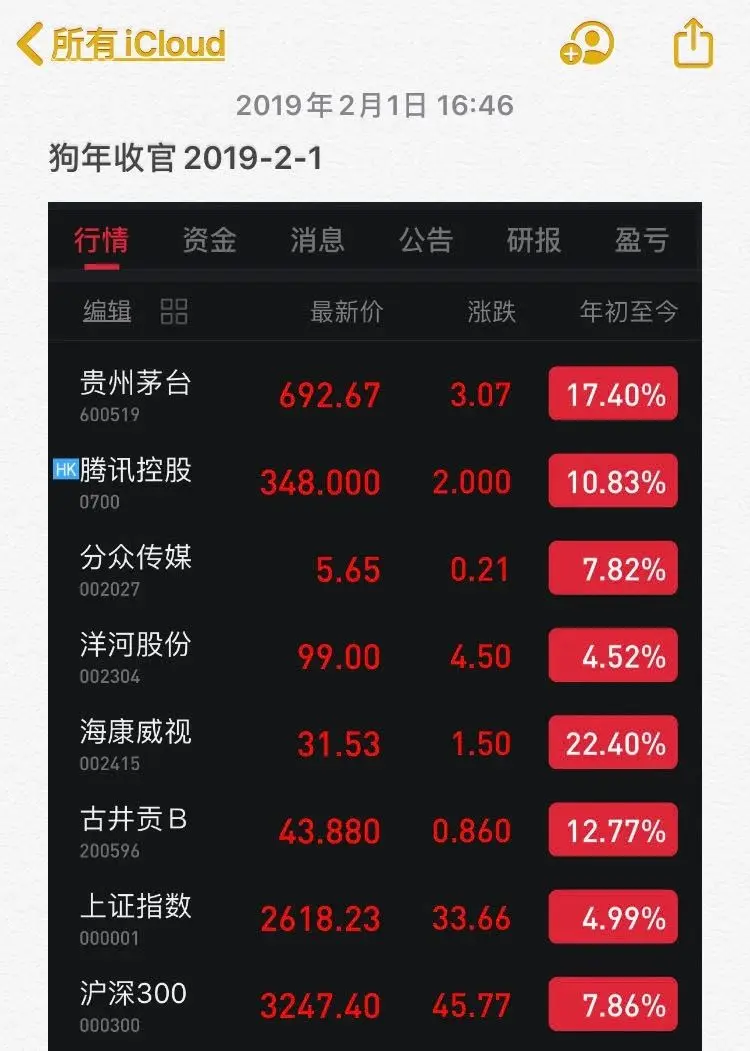Share this note
750x1051 pixels.
693,44
